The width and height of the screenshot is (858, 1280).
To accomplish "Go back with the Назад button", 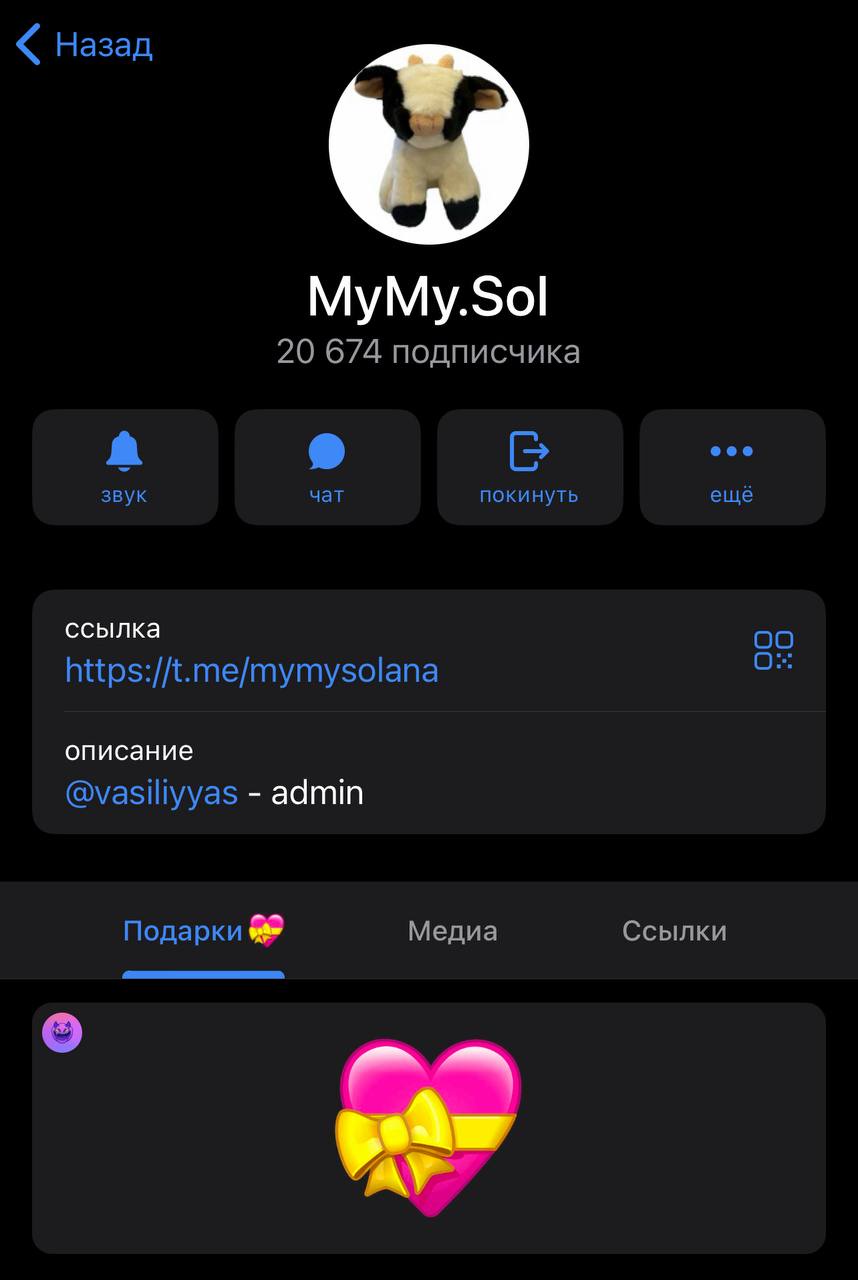I will tap(86, 45).
